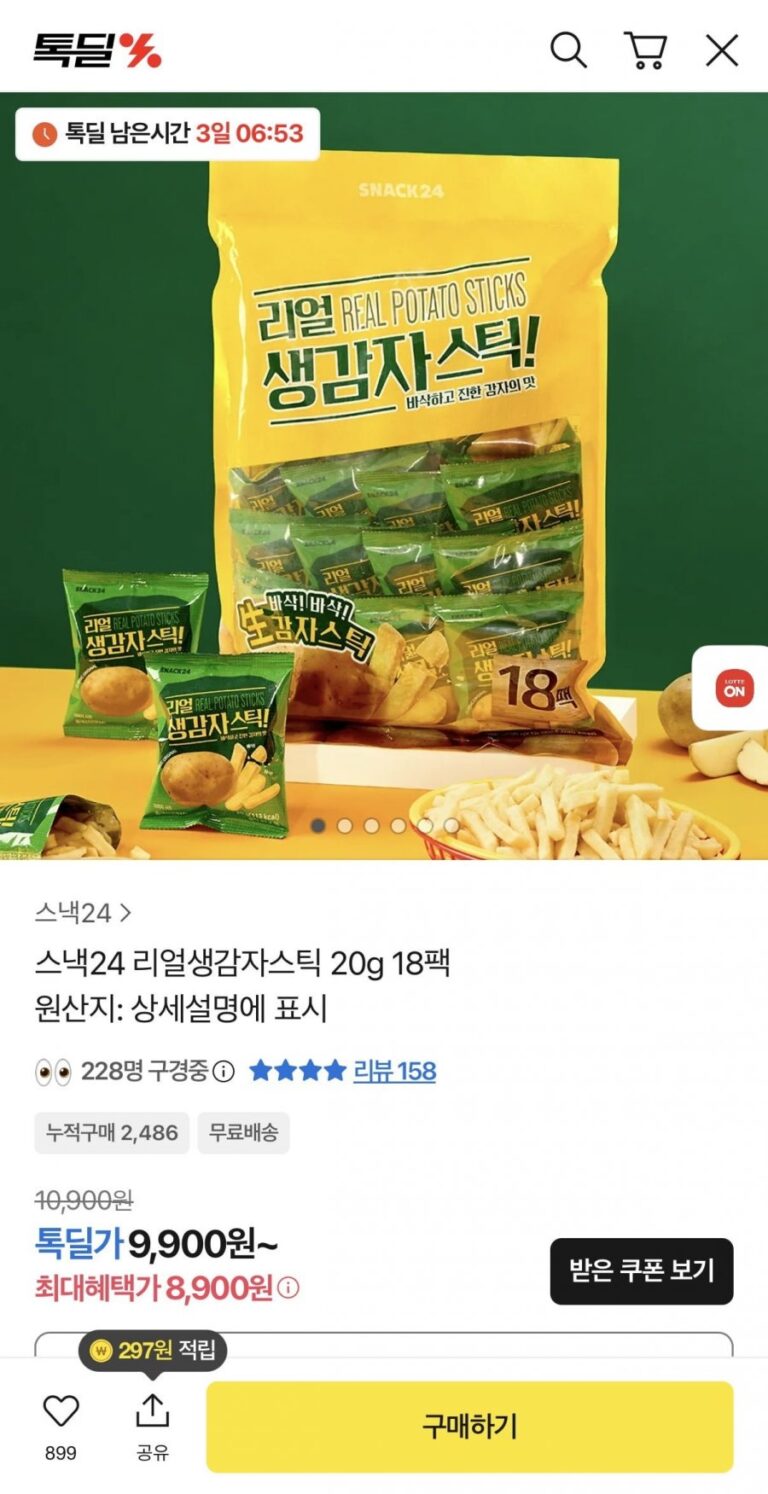
Task: Open the shopping cart
Action: (645, 49)
